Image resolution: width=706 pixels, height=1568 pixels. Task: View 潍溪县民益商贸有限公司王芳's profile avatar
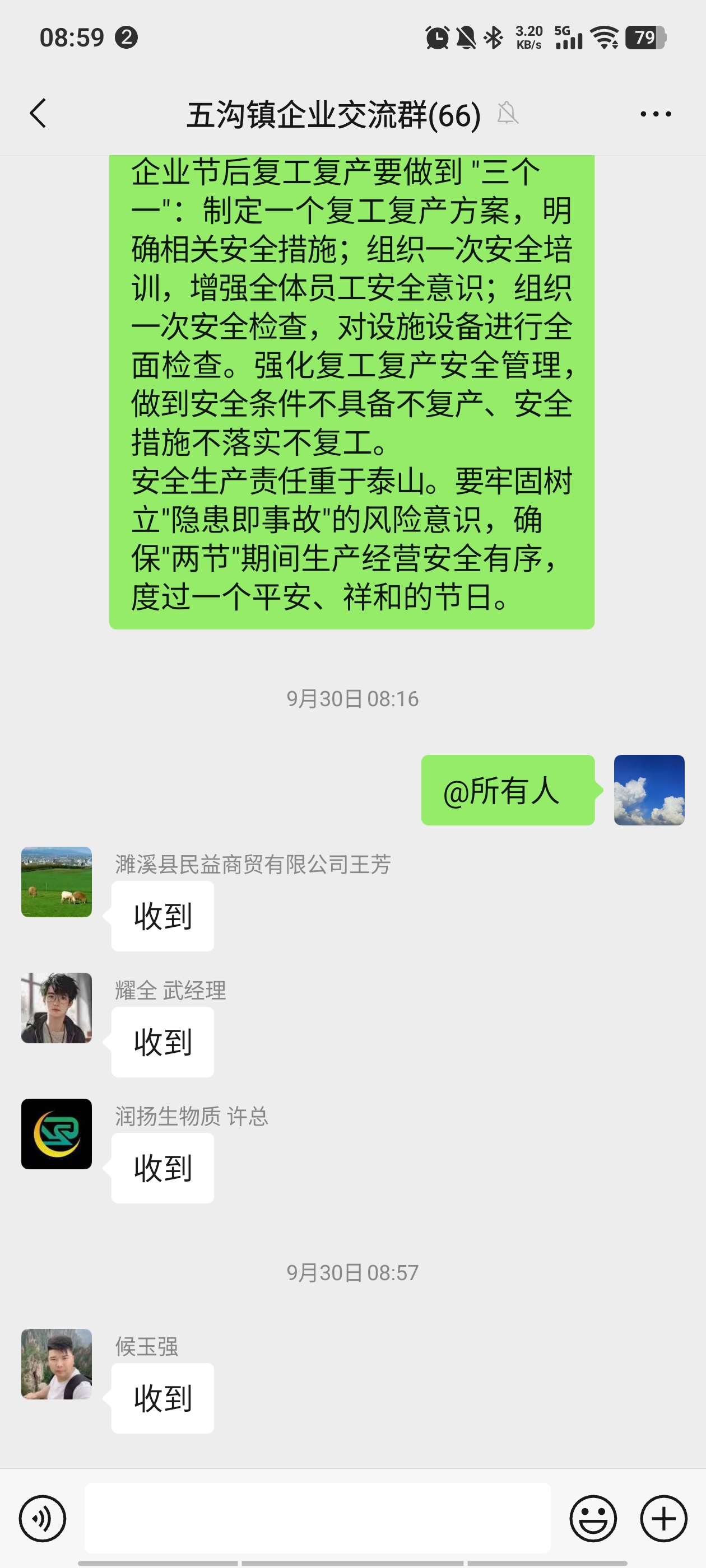[x=57, y=881]
